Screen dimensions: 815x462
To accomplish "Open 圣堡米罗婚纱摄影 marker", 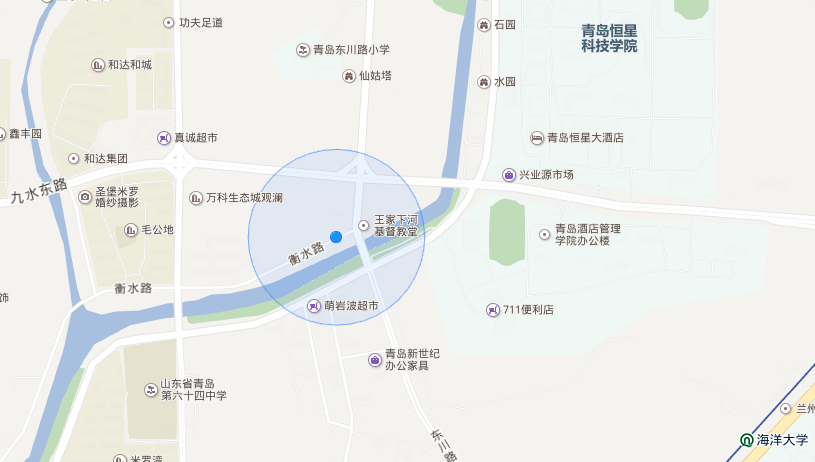I will tap(84, 196).
